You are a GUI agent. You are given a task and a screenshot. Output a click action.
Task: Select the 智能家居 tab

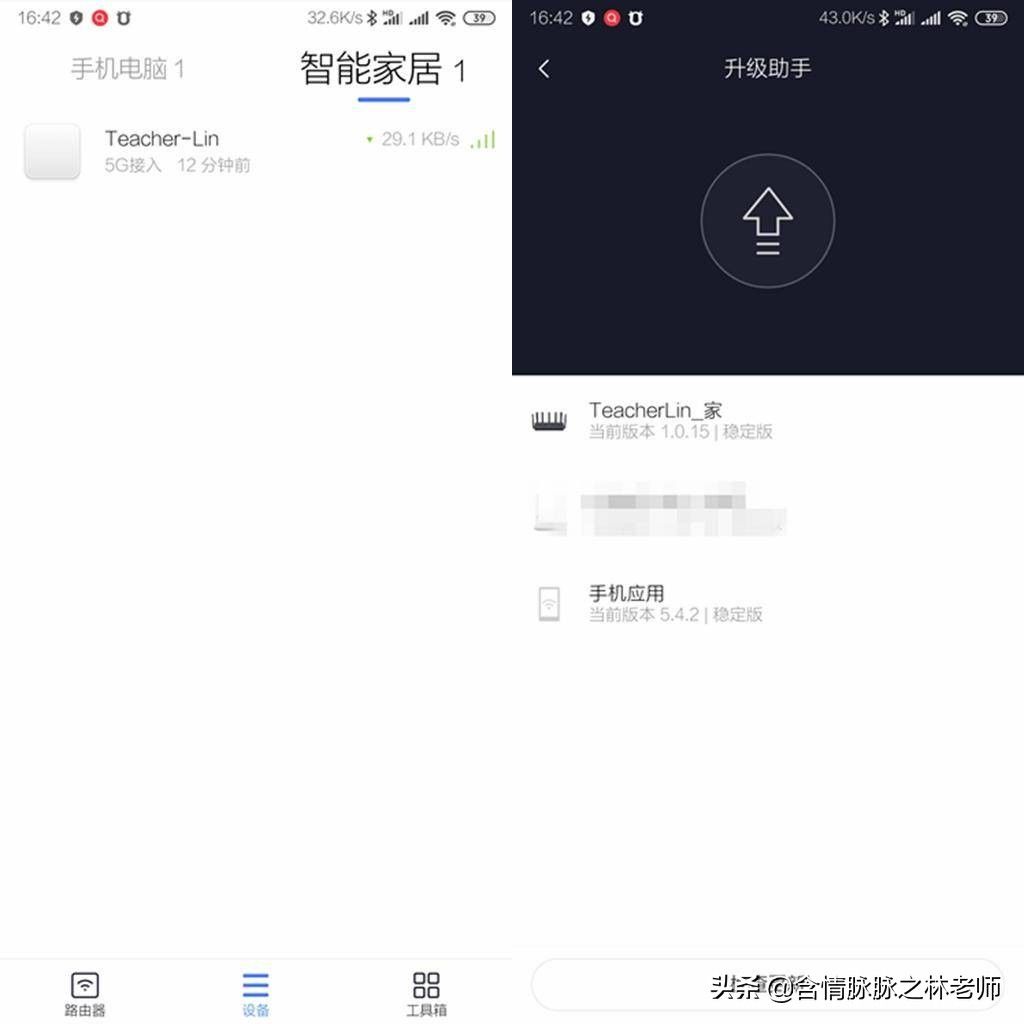(x=383, y=70)
